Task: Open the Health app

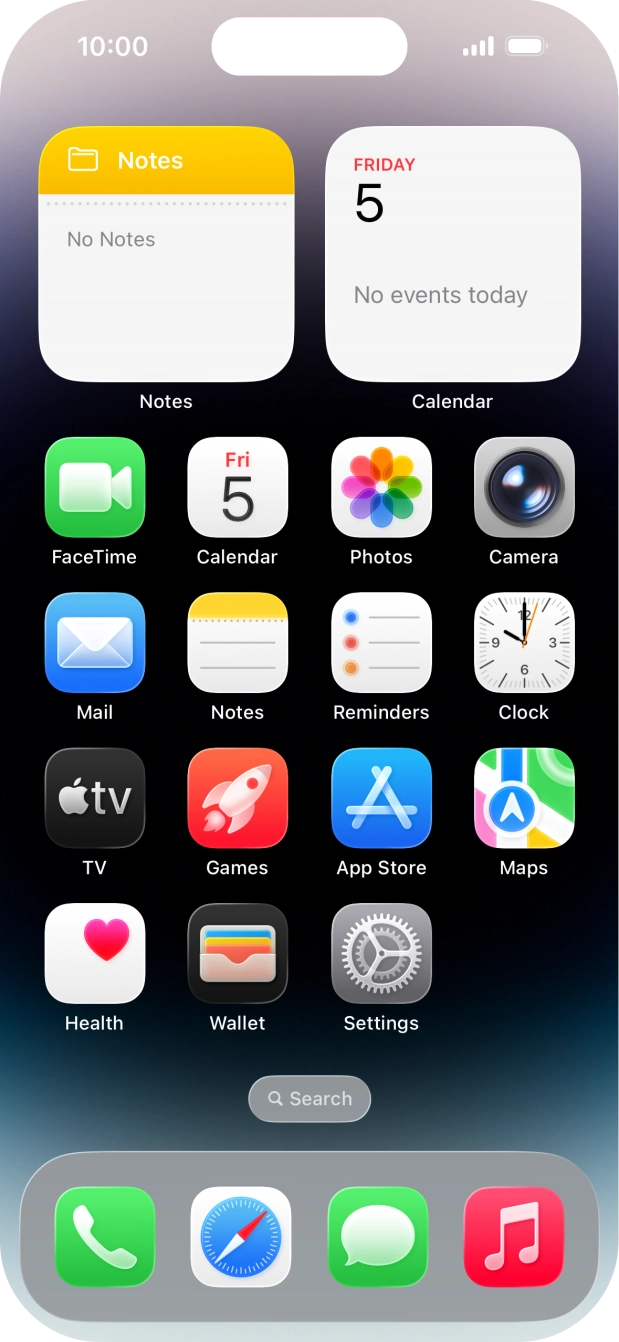Action: (x=95, y=953)
